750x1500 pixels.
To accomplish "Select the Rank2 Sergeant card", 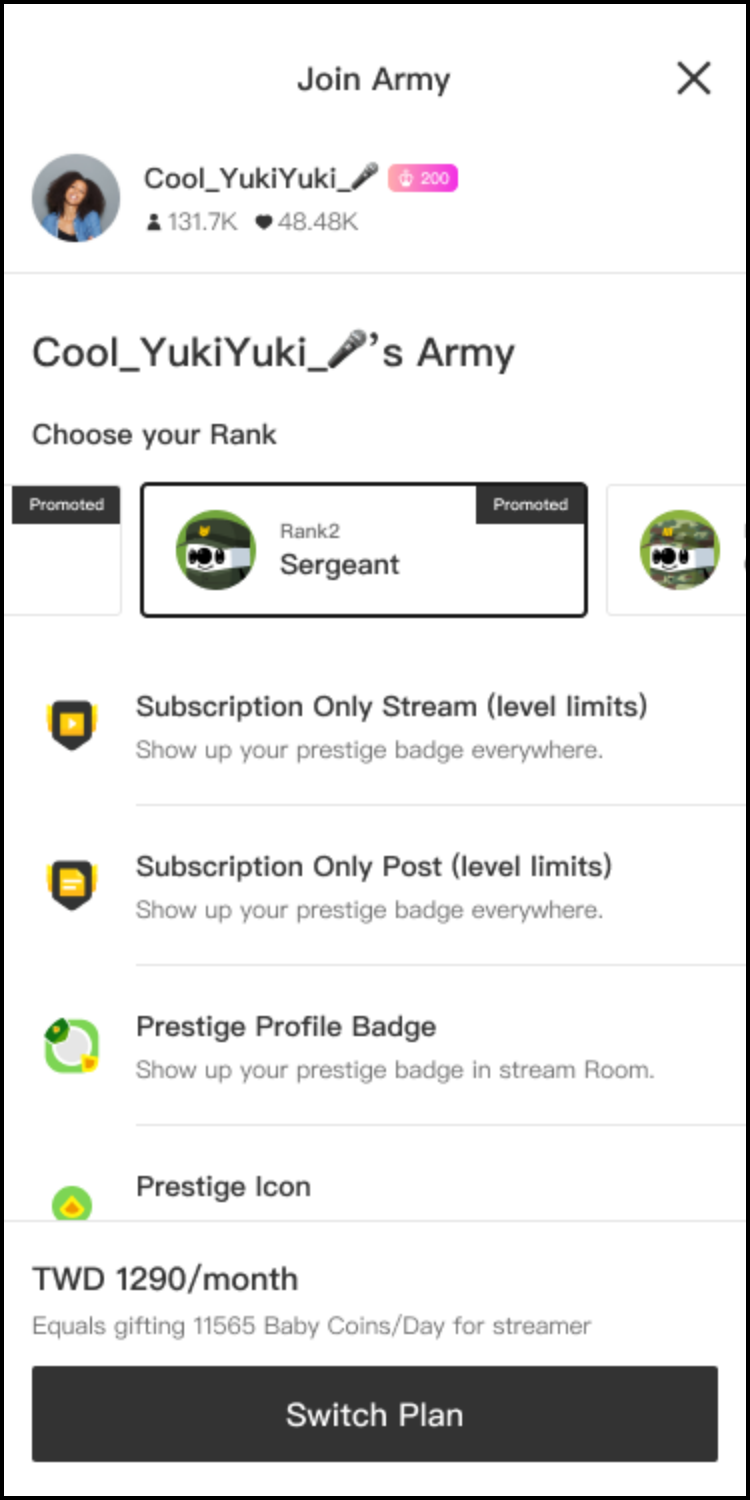I will pyautogui.click(x=363, y=550).
